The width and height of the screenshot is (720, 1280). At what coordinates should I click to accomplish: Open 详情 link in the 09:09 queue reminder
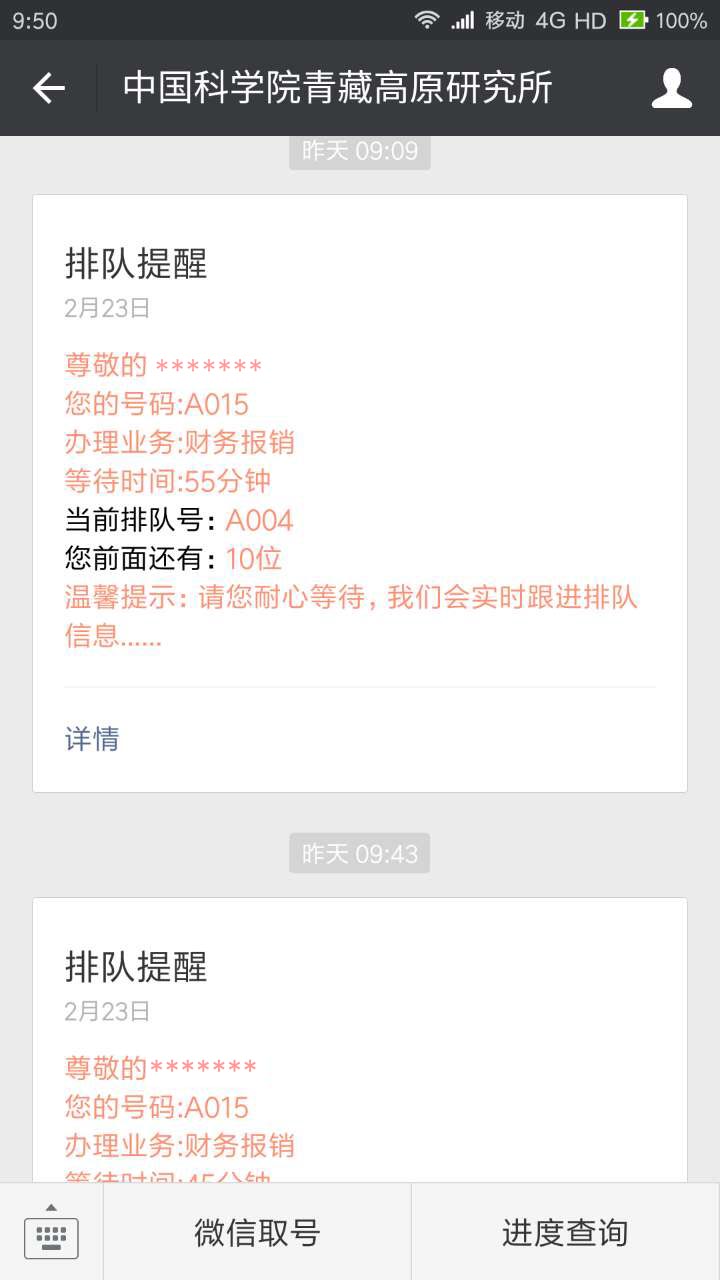pyautogui.click(x=92, y=739)
